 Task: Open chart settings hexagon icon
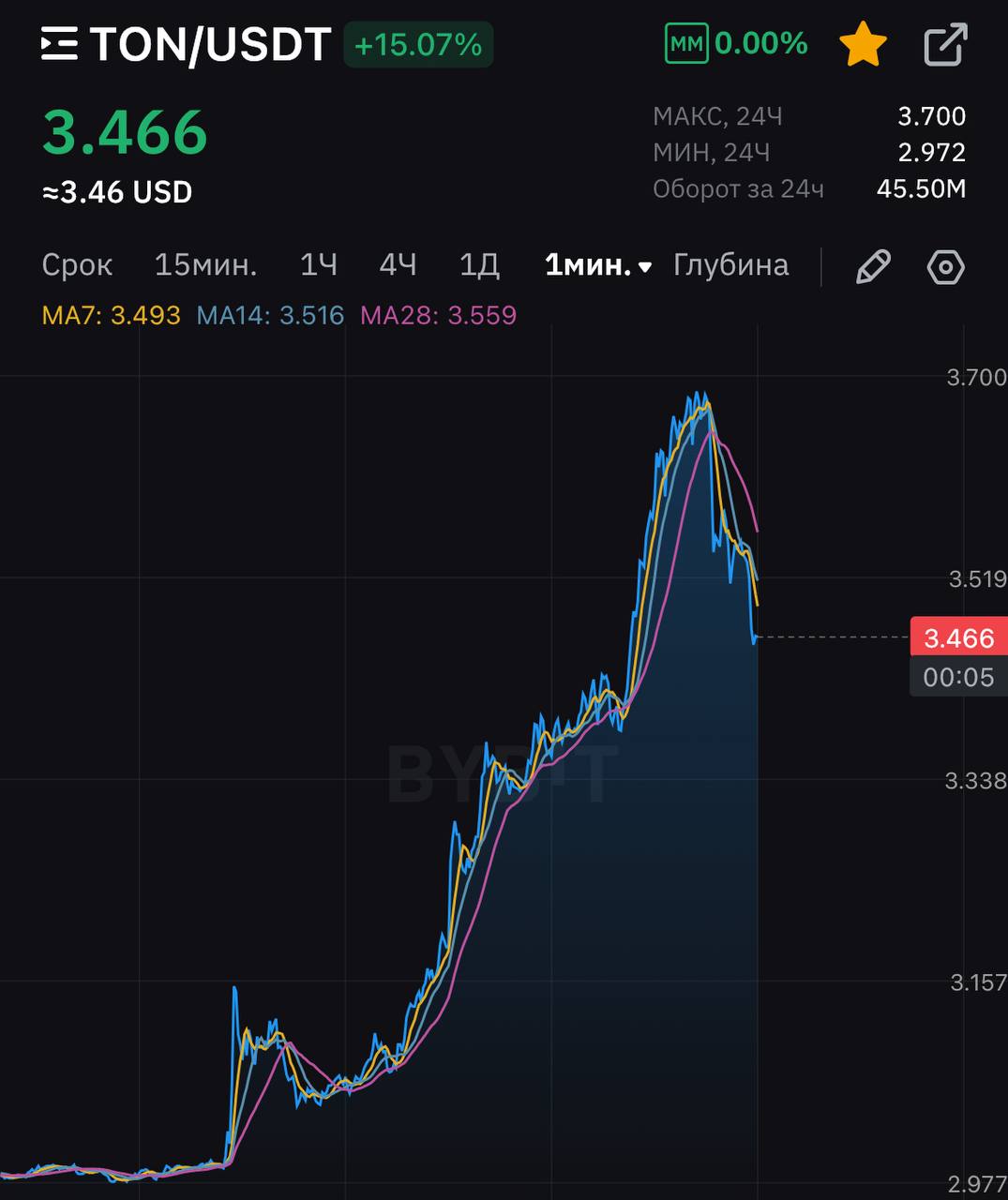945,267
